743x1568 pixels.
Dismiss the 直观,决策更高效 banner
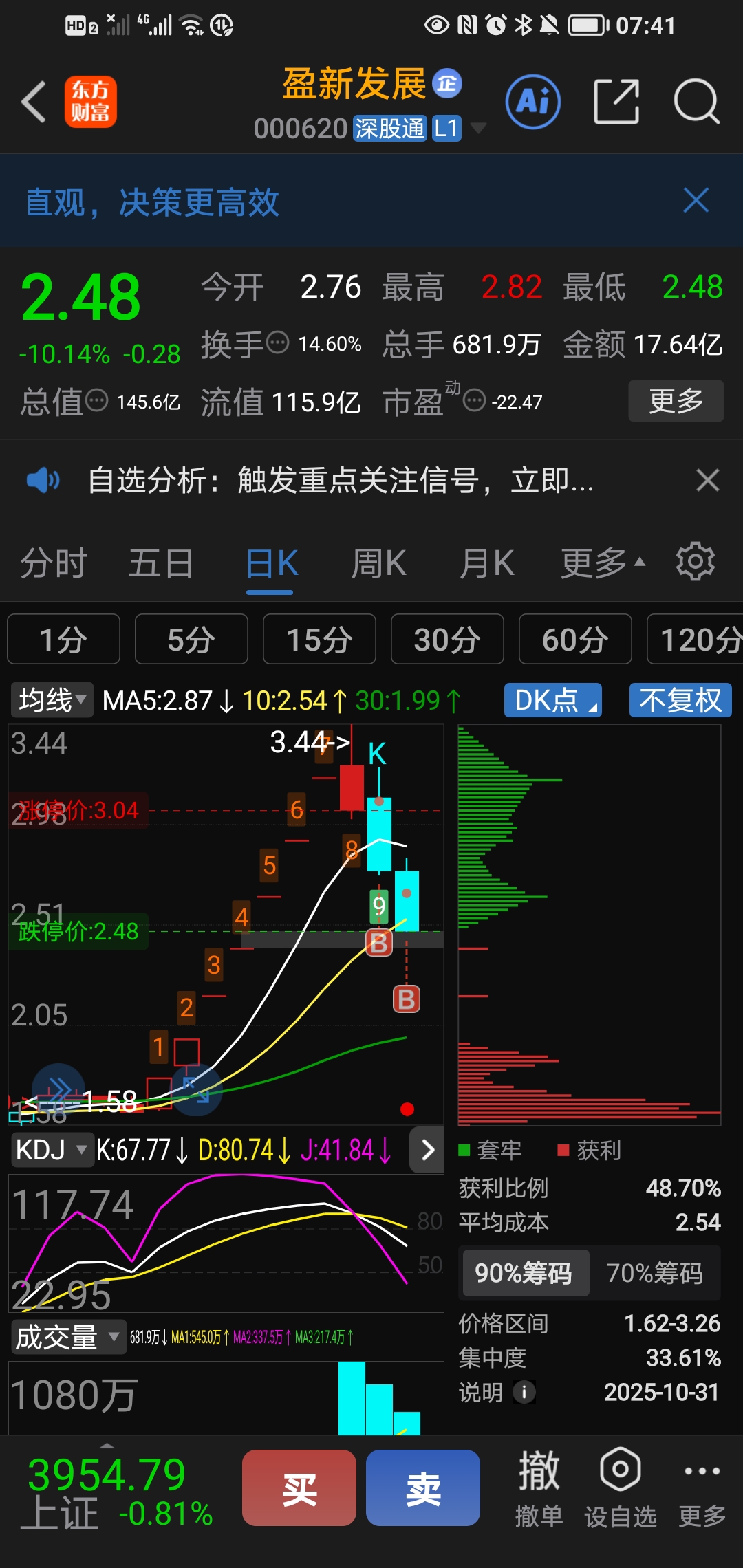pos(696,201)
